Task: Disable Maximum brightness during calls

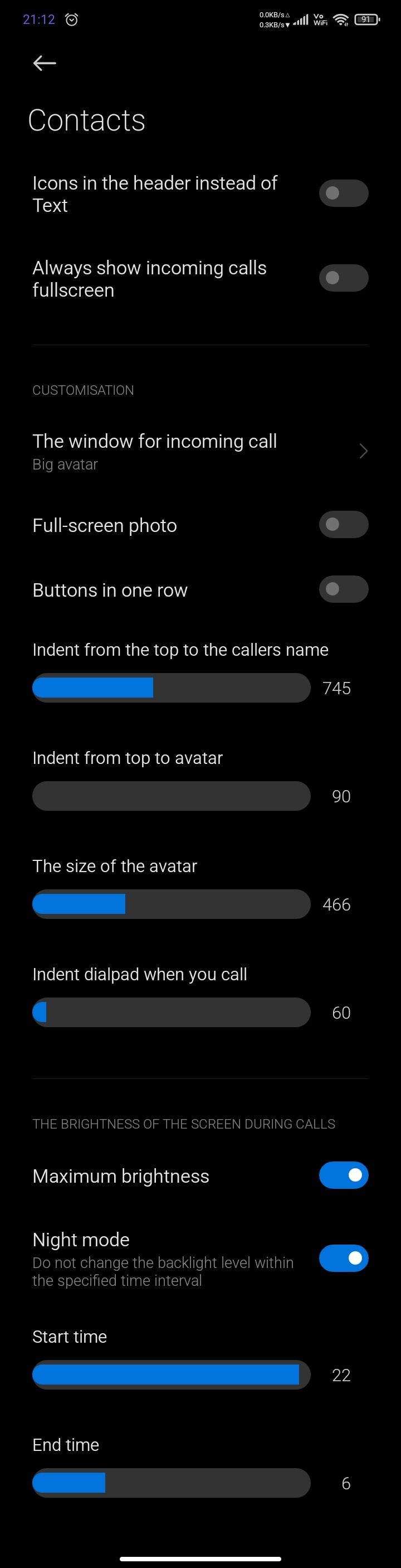Action: click(x=343, y=1175)
